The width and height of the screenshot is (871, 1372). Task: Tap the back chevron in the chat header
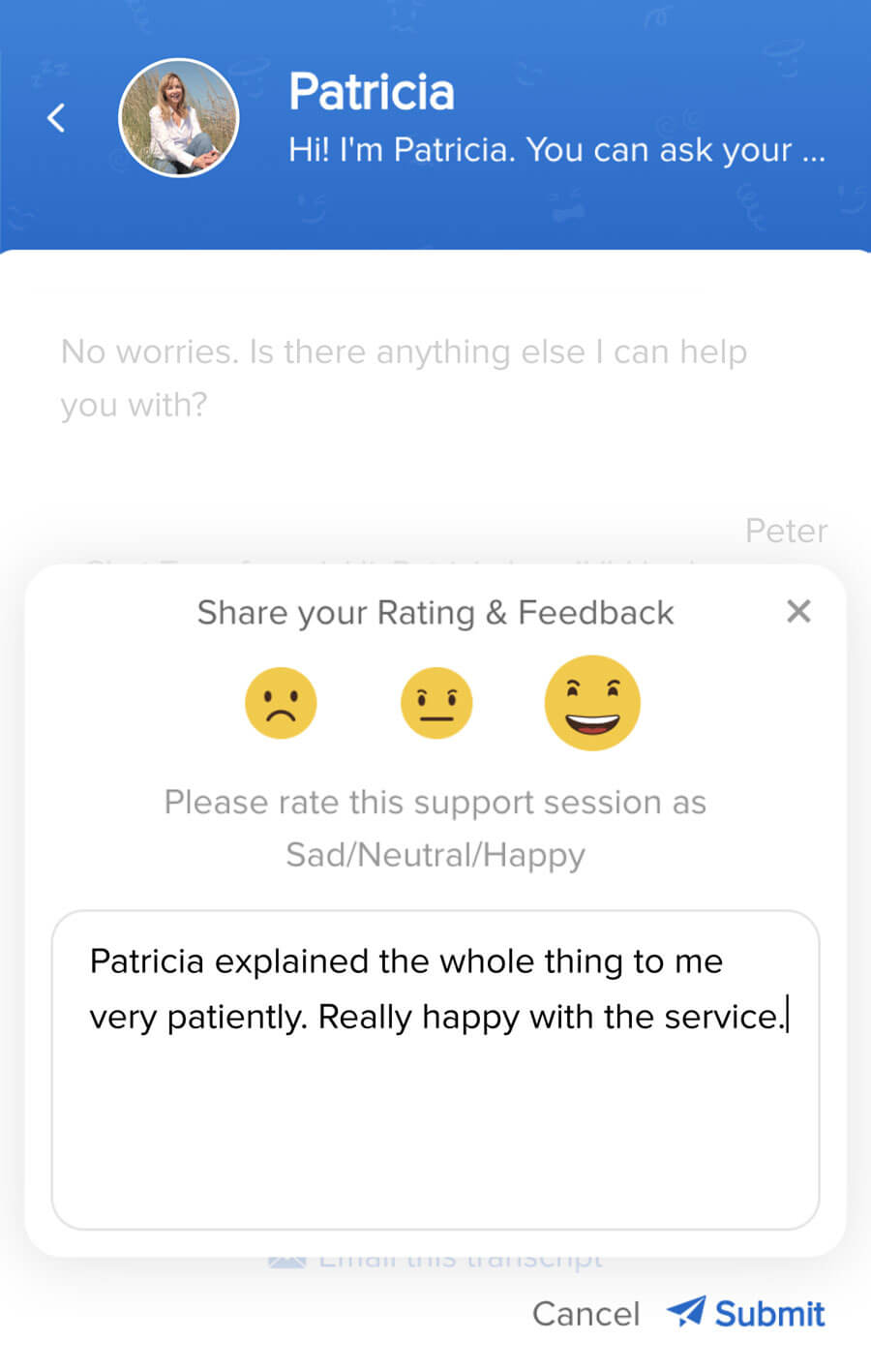click(55, 117)
